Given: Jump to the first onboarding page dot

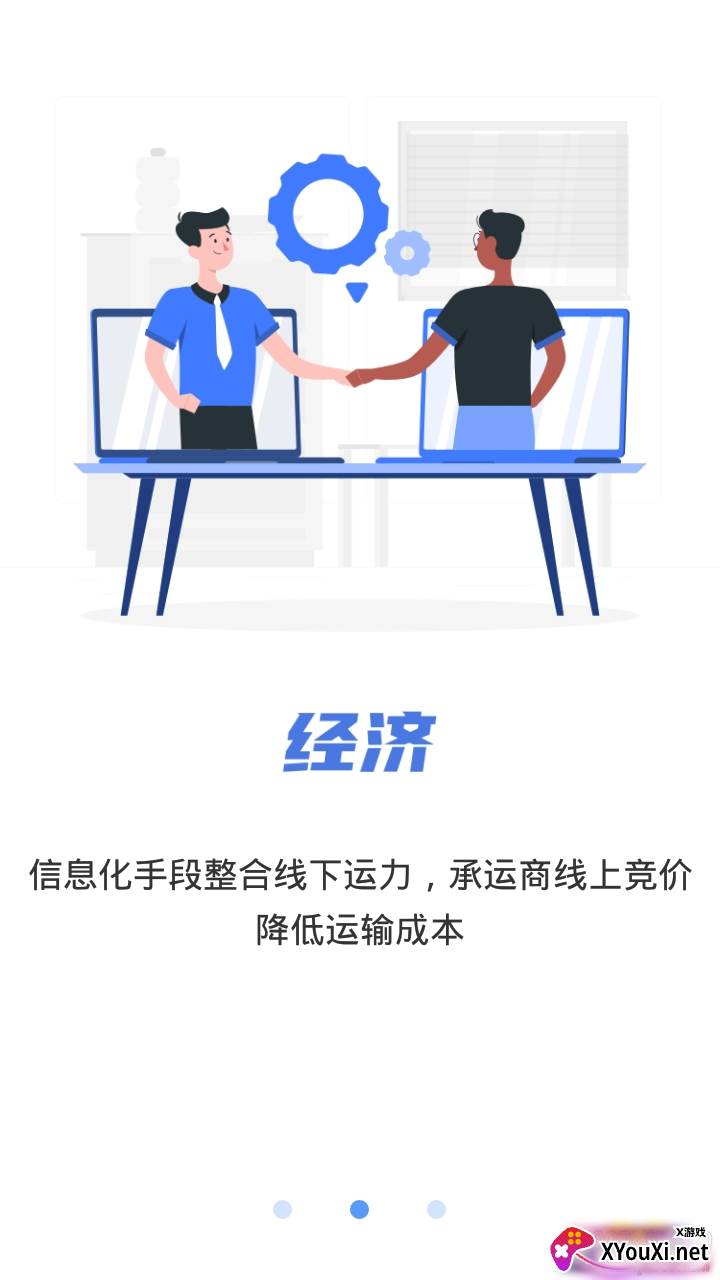Looking at the screenshot, I should pyautogui.click(x=282, y=1209).
